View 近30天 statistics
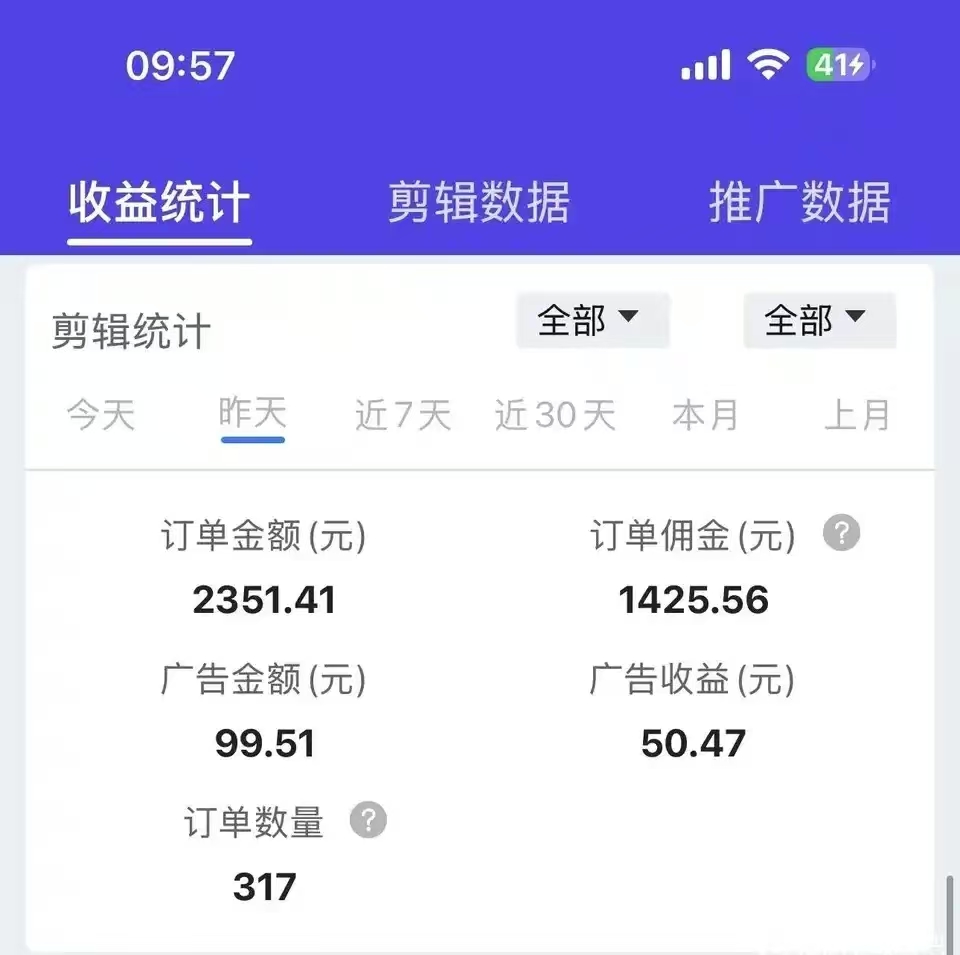Viewport: 960px width, 955px height. pyautogui.click(x=555, y=415)
